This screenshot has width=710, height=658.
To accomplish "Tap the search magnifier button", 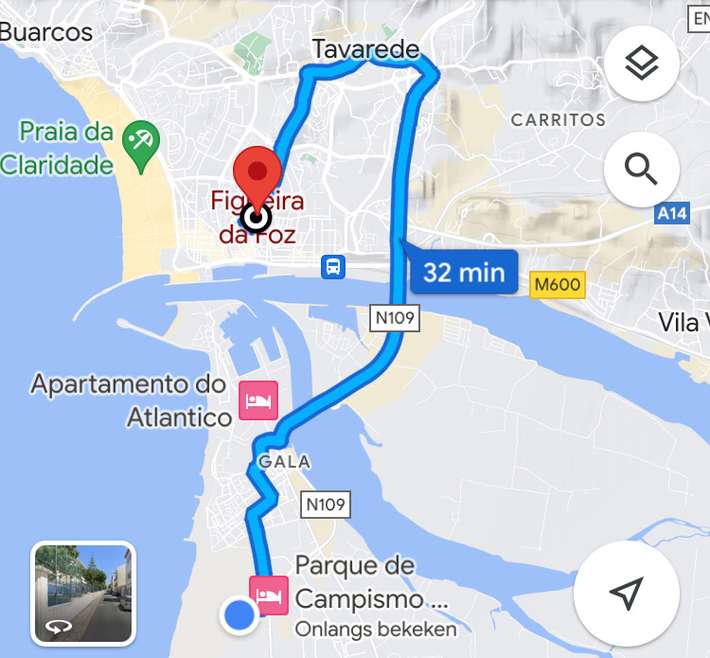I will tap(642, 169).
